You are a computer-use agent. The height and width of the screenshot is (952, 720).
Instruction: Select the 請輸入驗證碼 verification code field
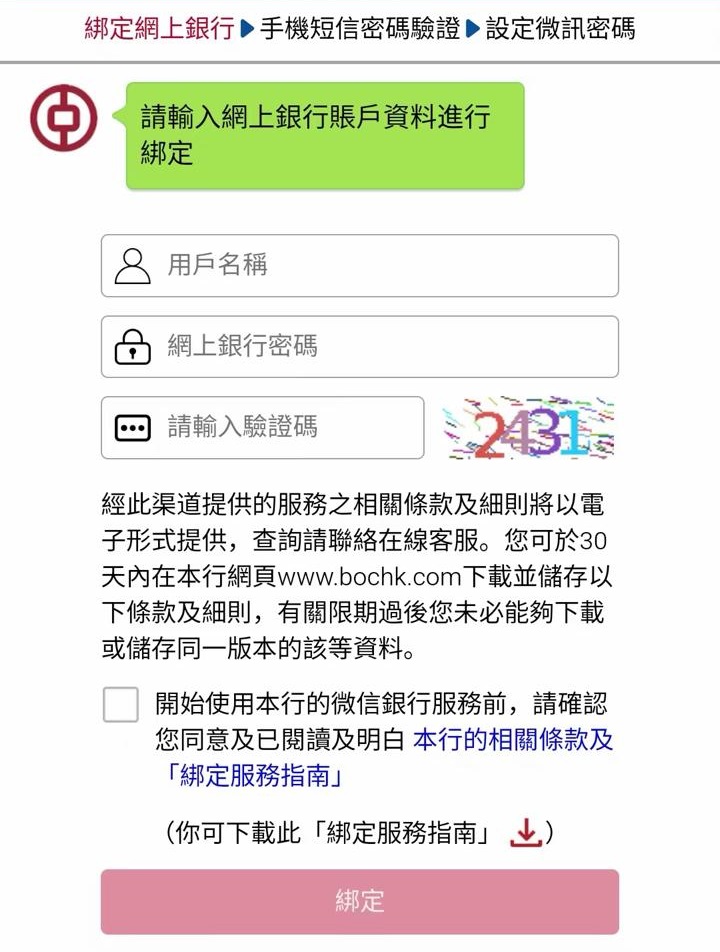coord(263,428)
